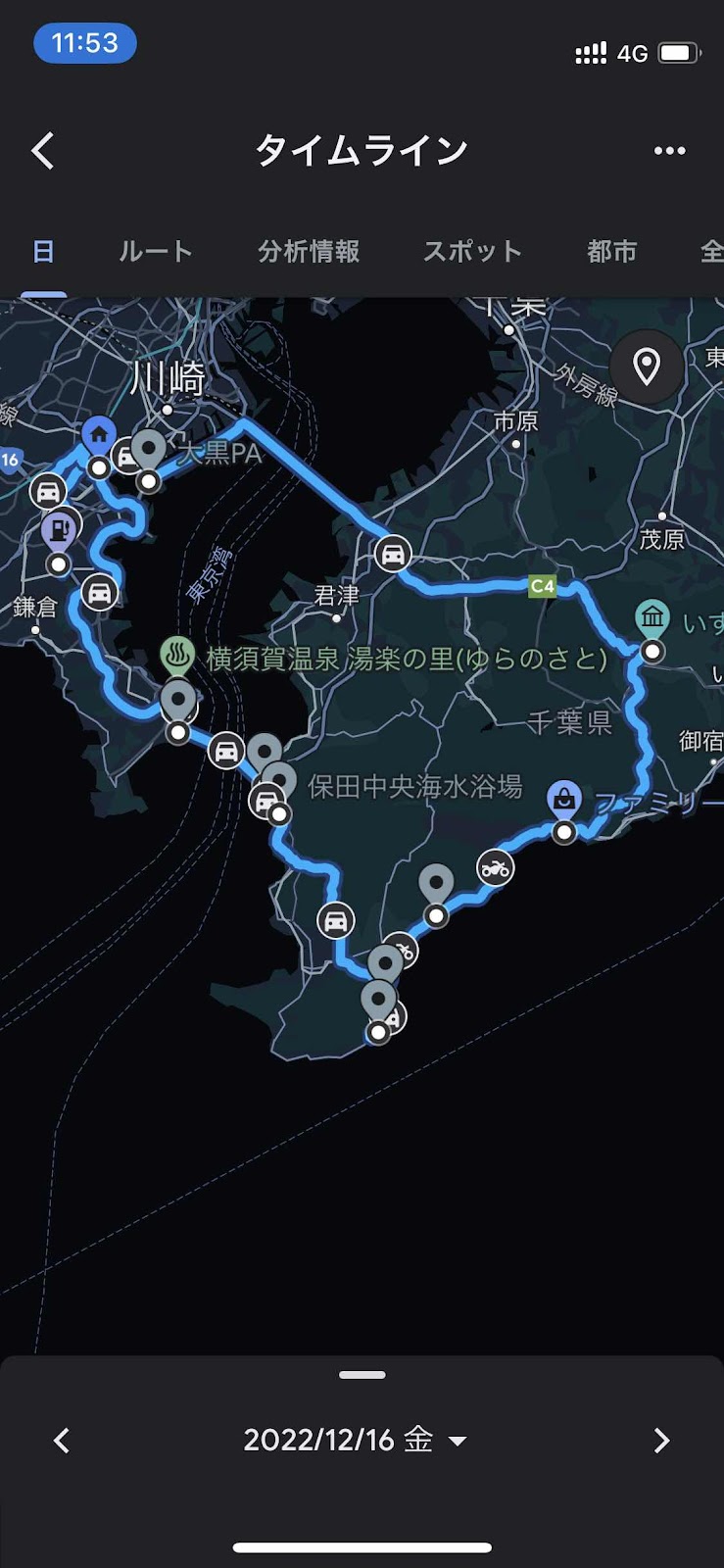Tap the motorcycle segment icon on route
This screenshot has width=724, height=1568.
495,867
